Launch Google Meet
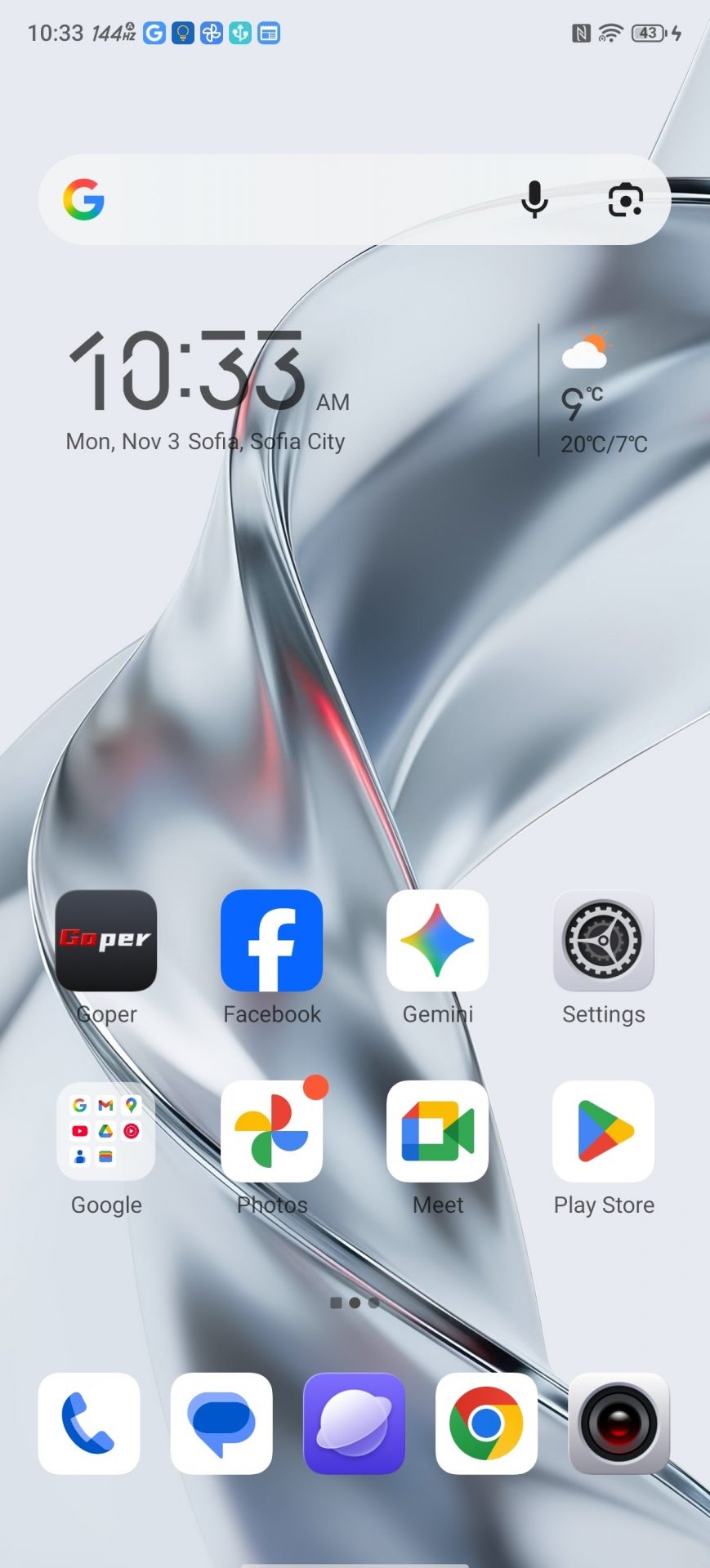This screenshot has width=710, height=1568. 438,1131
